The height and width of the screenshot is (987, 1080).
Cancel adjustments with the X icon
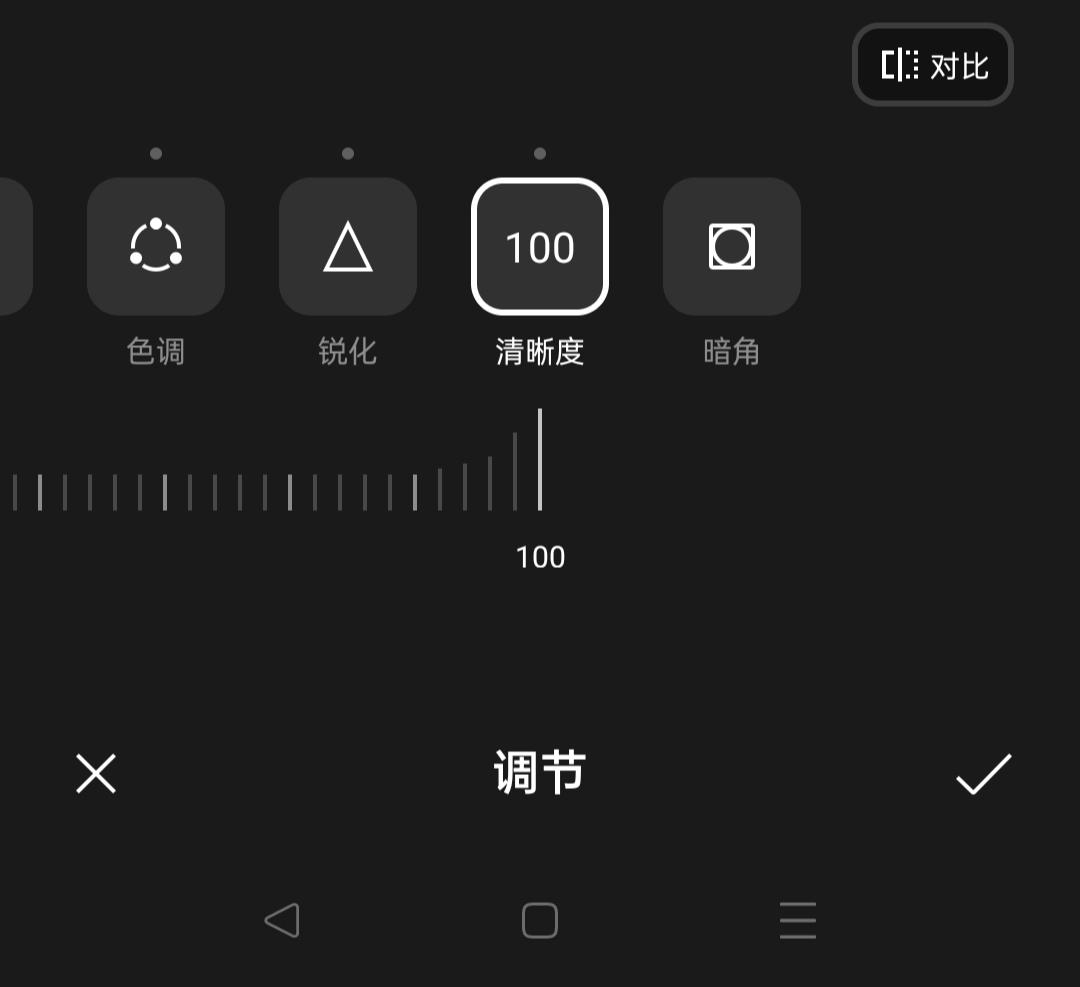(x=96, y=774)
